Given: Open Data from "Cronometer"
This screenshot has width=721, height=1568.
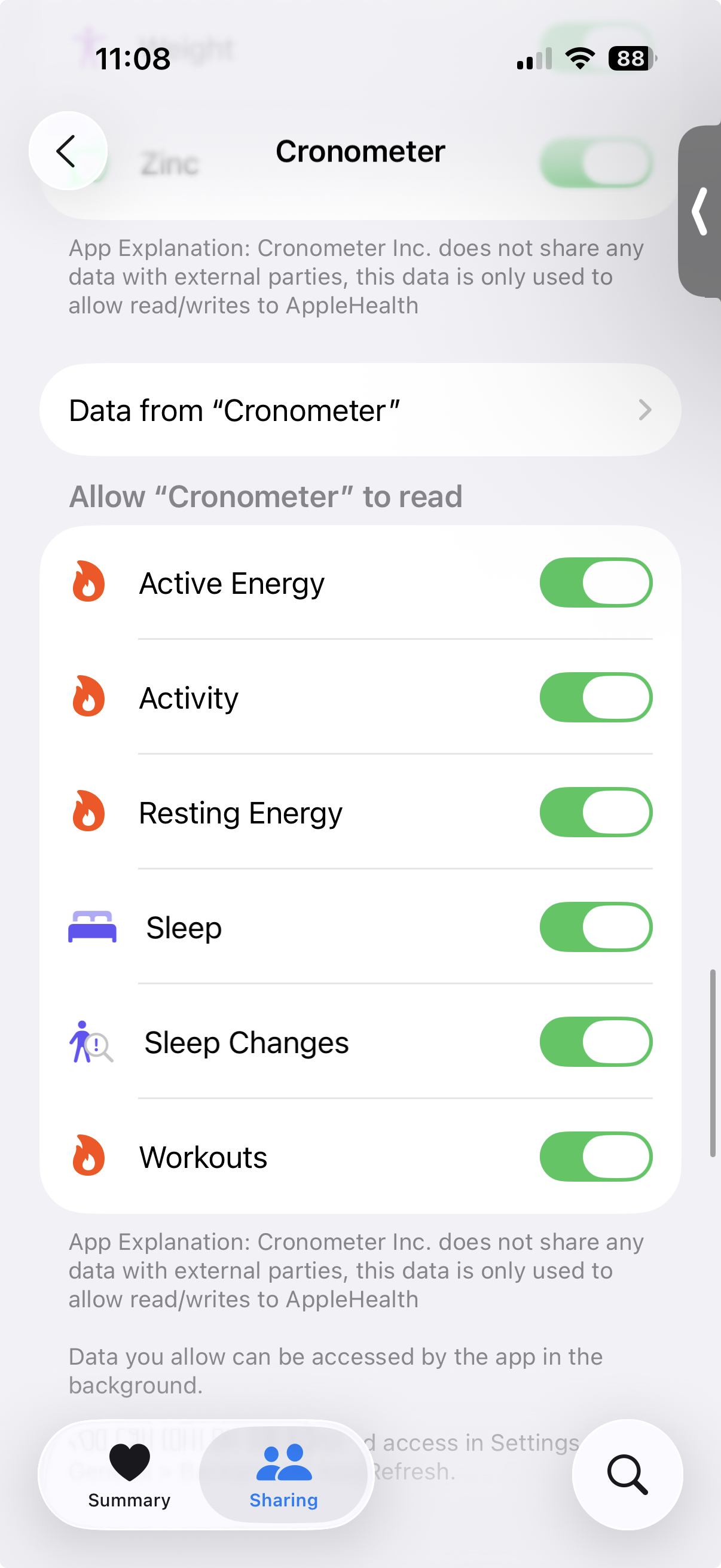Looking at the screenshot, I should click(360, 410).
